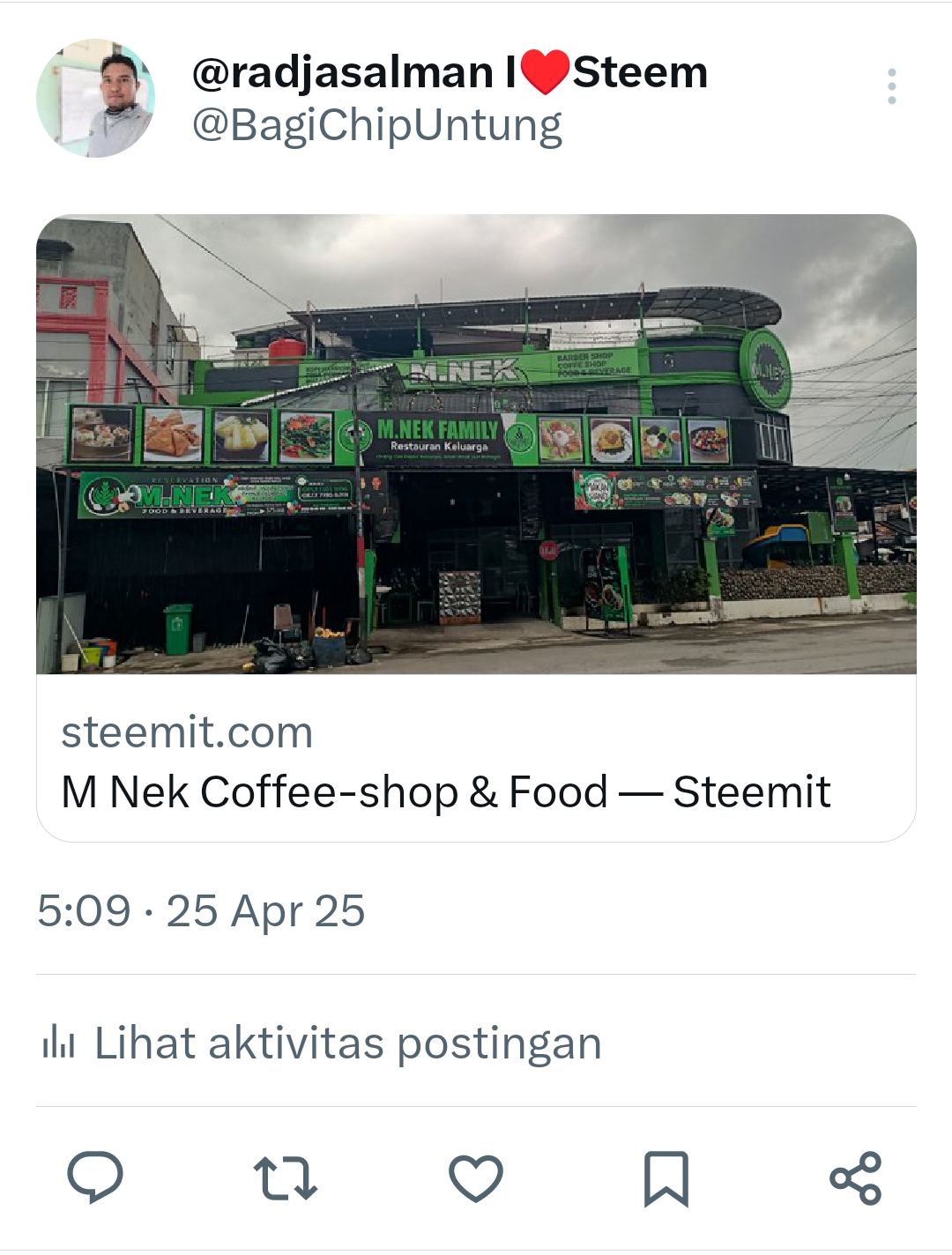Reply to this post

click(x=95, y=1177)
